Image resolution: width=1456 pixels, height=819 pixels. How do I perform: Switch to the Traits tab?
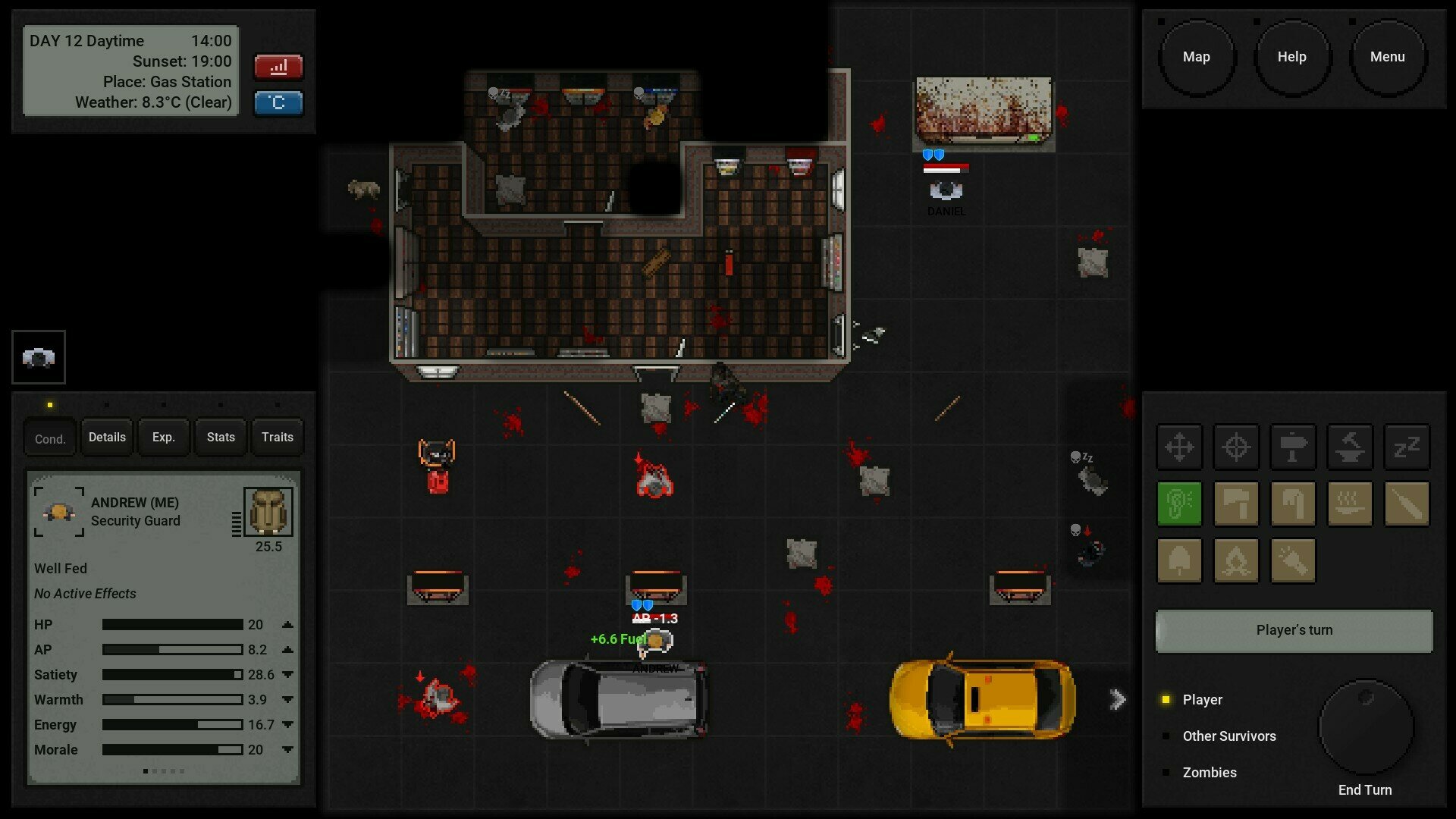(x=277, y=438)
